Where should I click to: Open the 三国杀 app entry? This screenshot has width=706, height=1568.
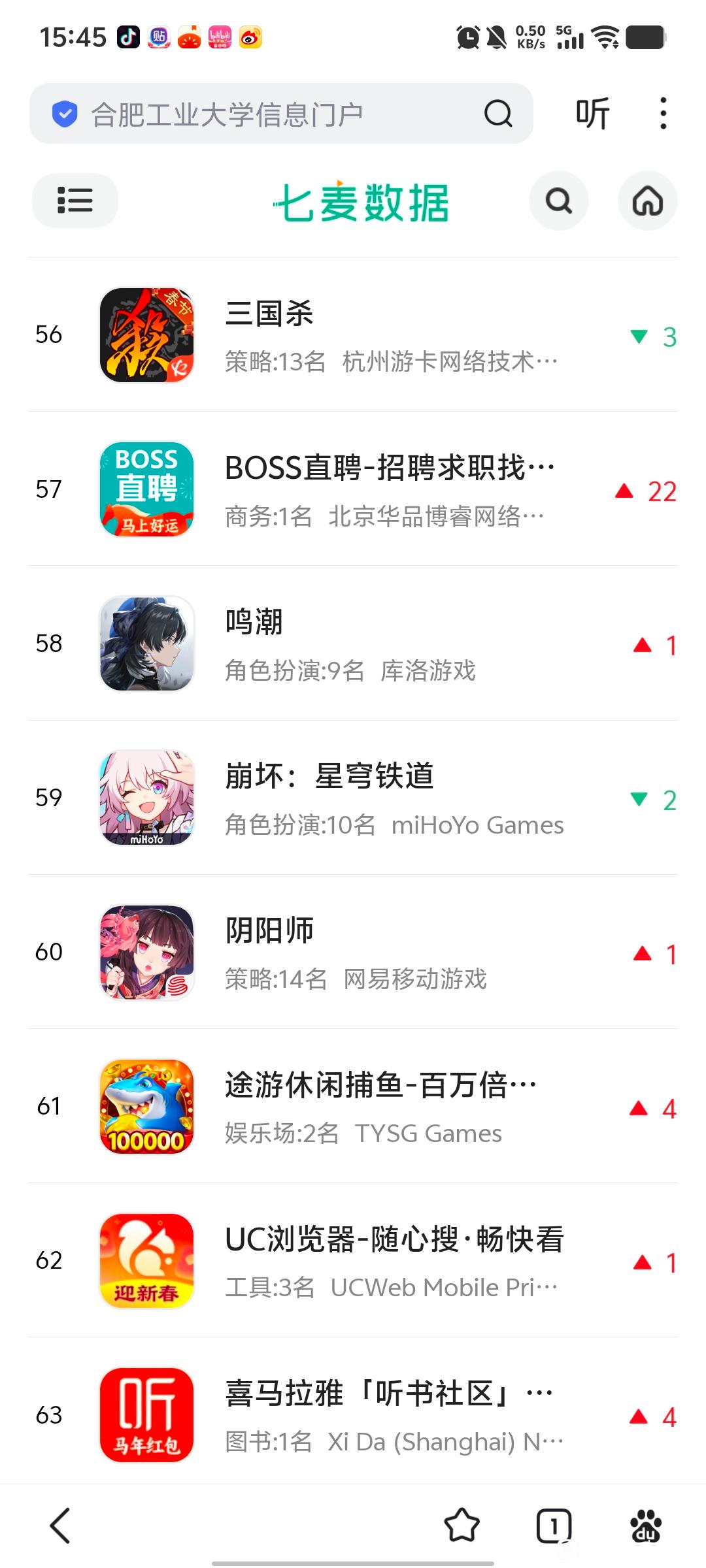pyautogui.click(x=353, y=335)
